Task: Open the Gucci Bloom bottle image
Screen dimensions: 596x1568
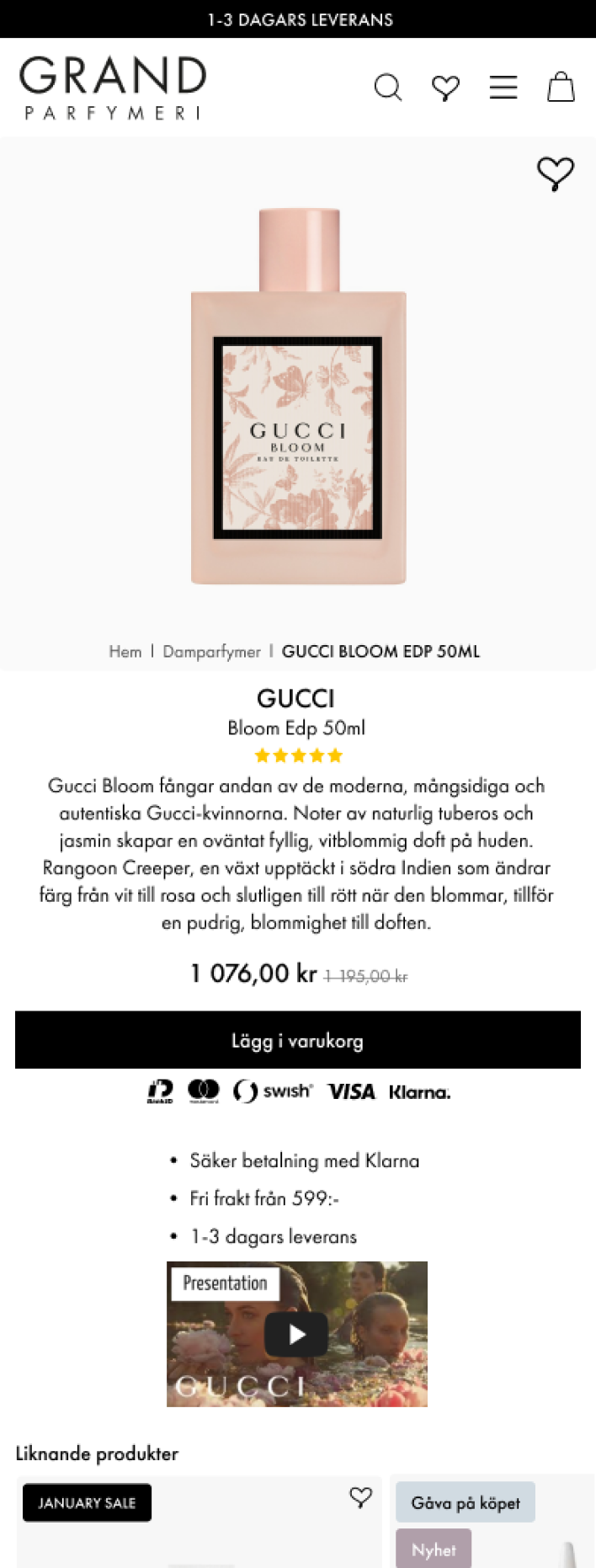Action: (x=299, y=397)
